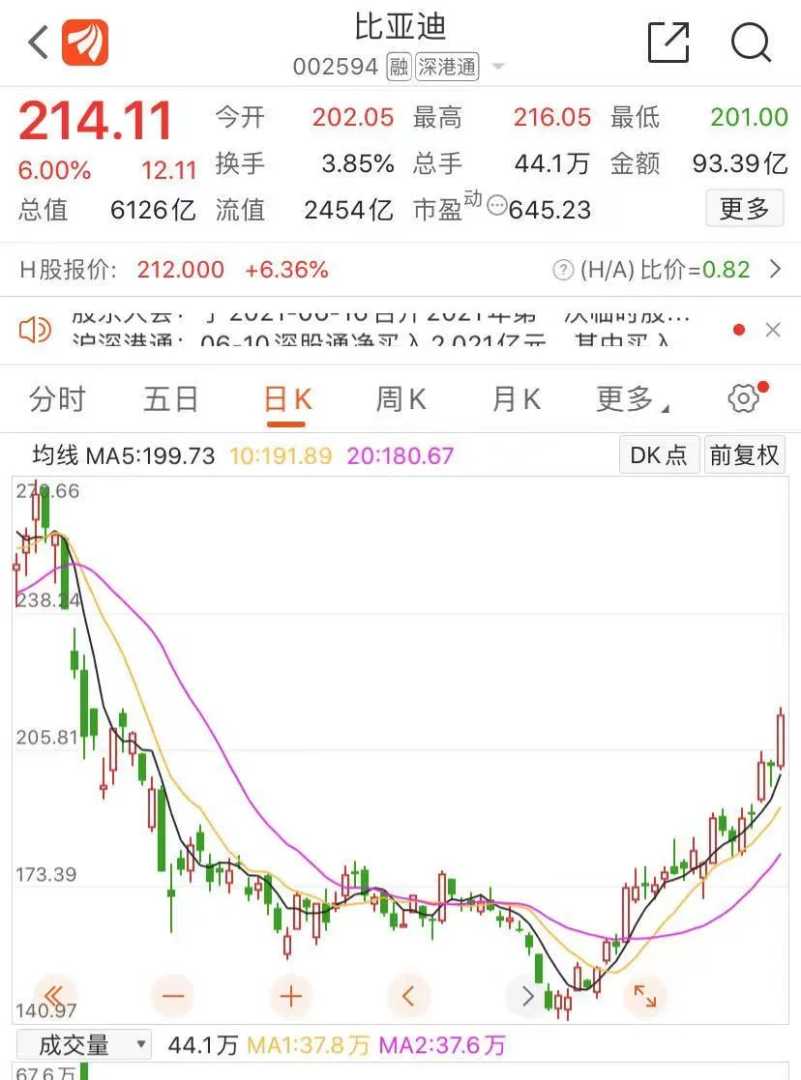Open the search magnifier
The image size is (801, 1080).
click(x=751, y=43)
